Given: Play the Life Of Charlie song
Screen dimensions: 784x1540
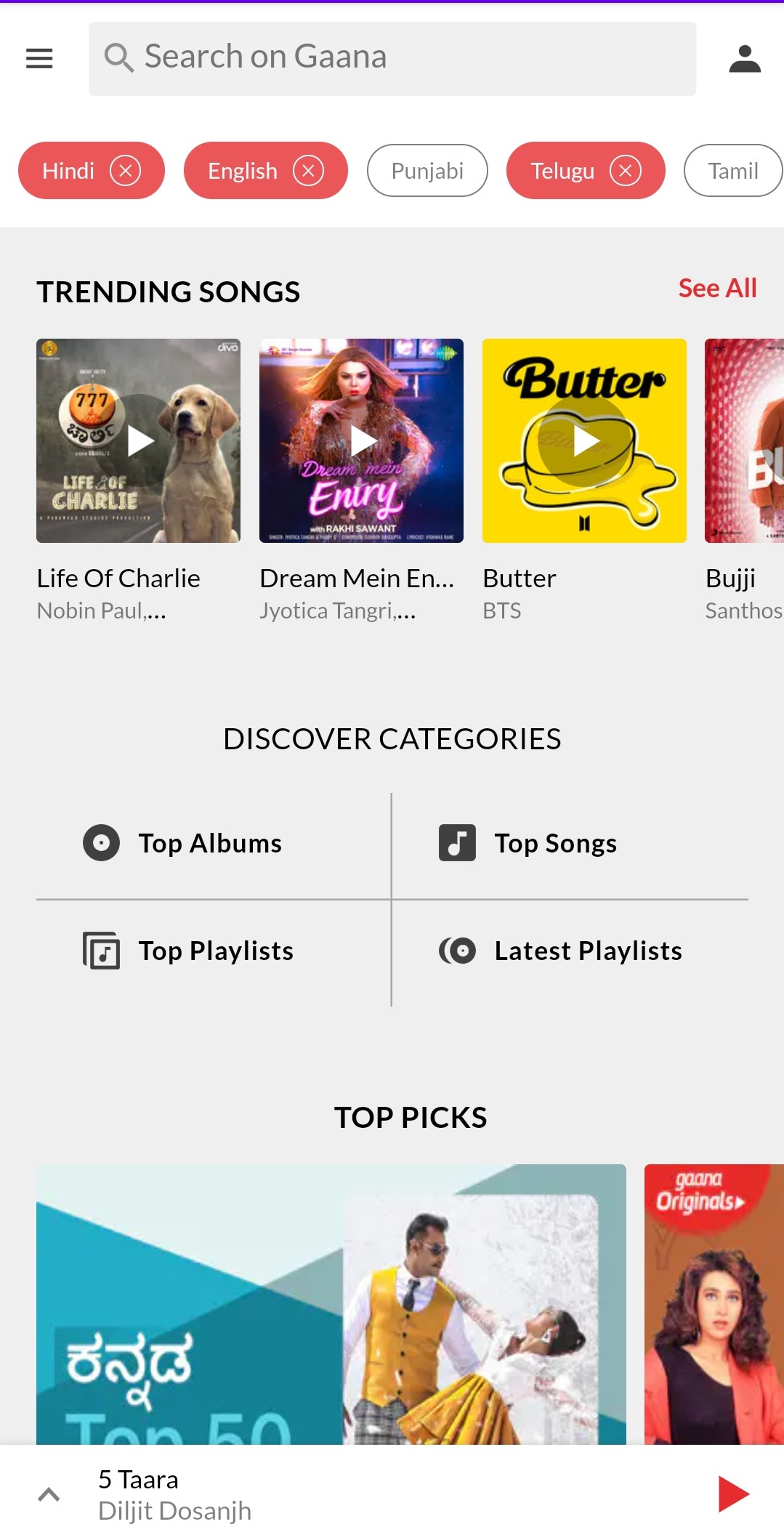Looking at the screenshot, I should [139, 440].
